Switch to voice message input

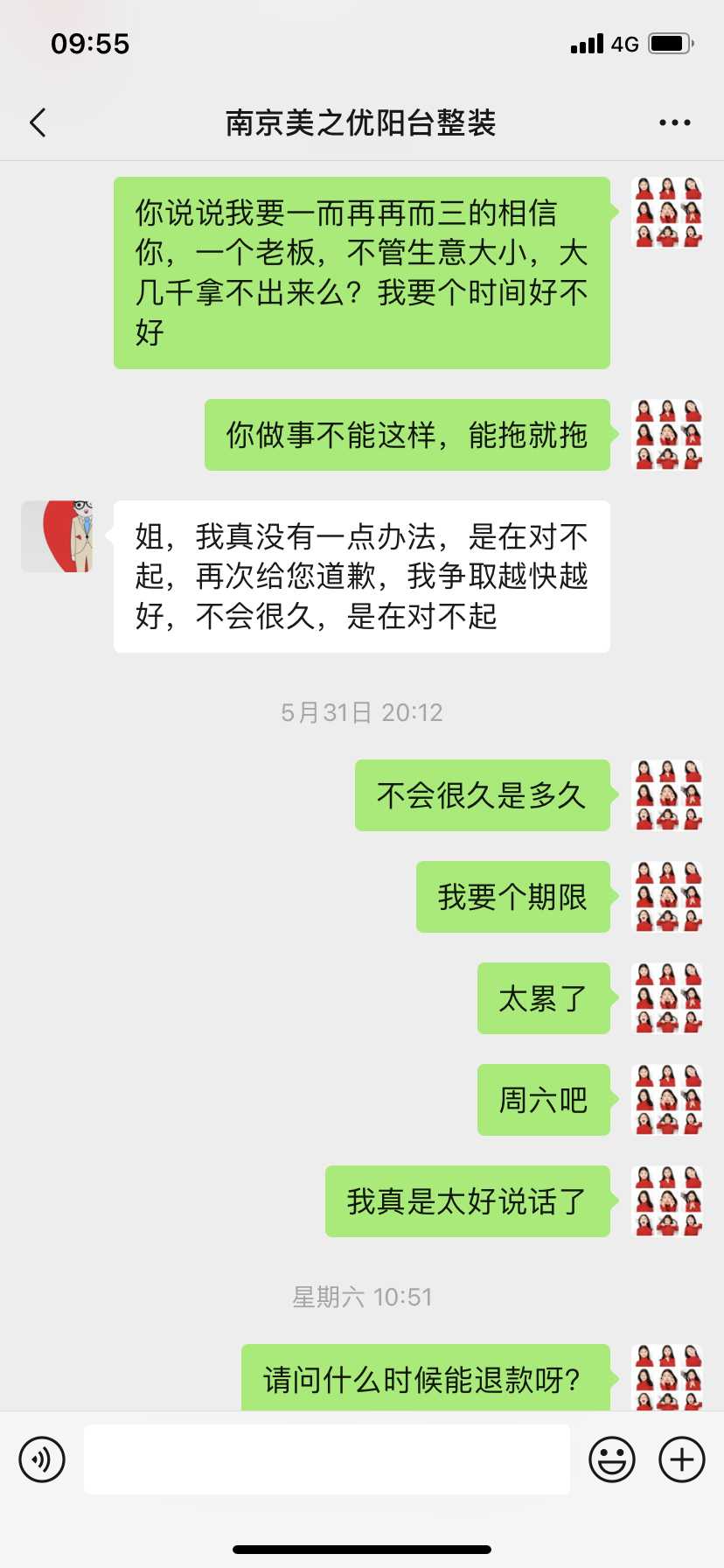pos(42,1459)
